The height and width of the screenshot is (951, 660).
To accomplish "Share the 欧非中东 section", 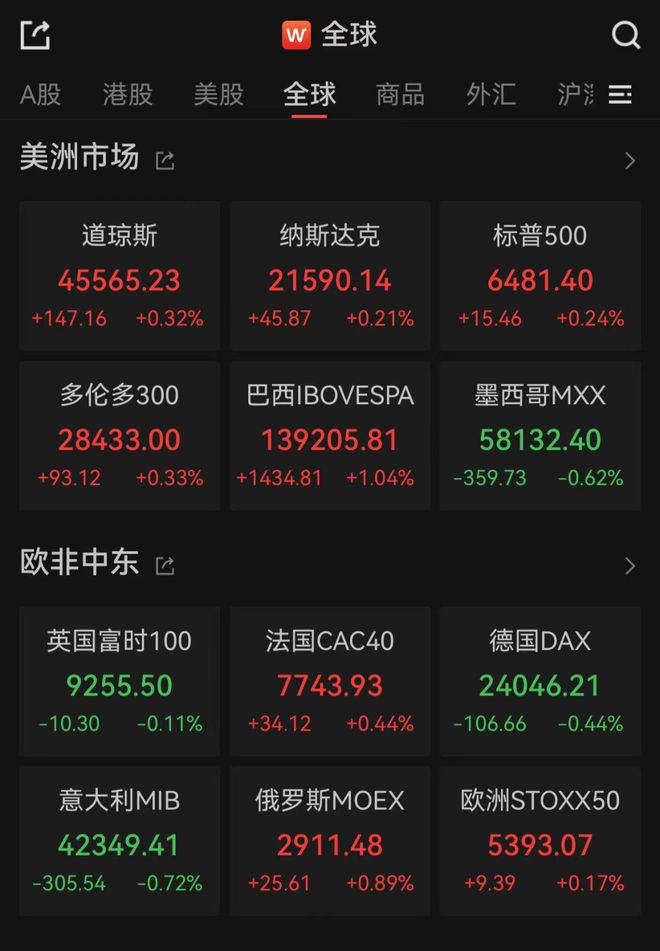I will tap(165, 566).
